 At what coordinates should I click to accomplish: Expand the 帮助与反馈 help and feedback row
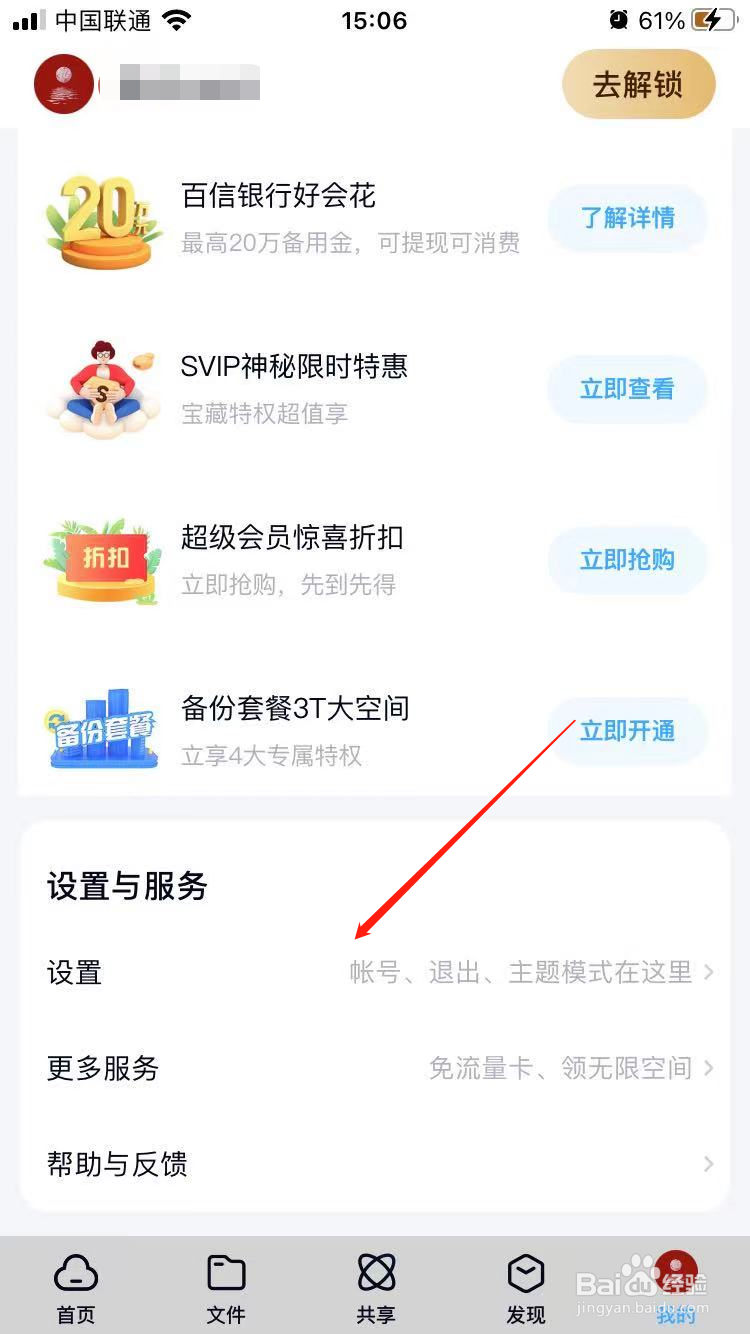coord(707,1163)
